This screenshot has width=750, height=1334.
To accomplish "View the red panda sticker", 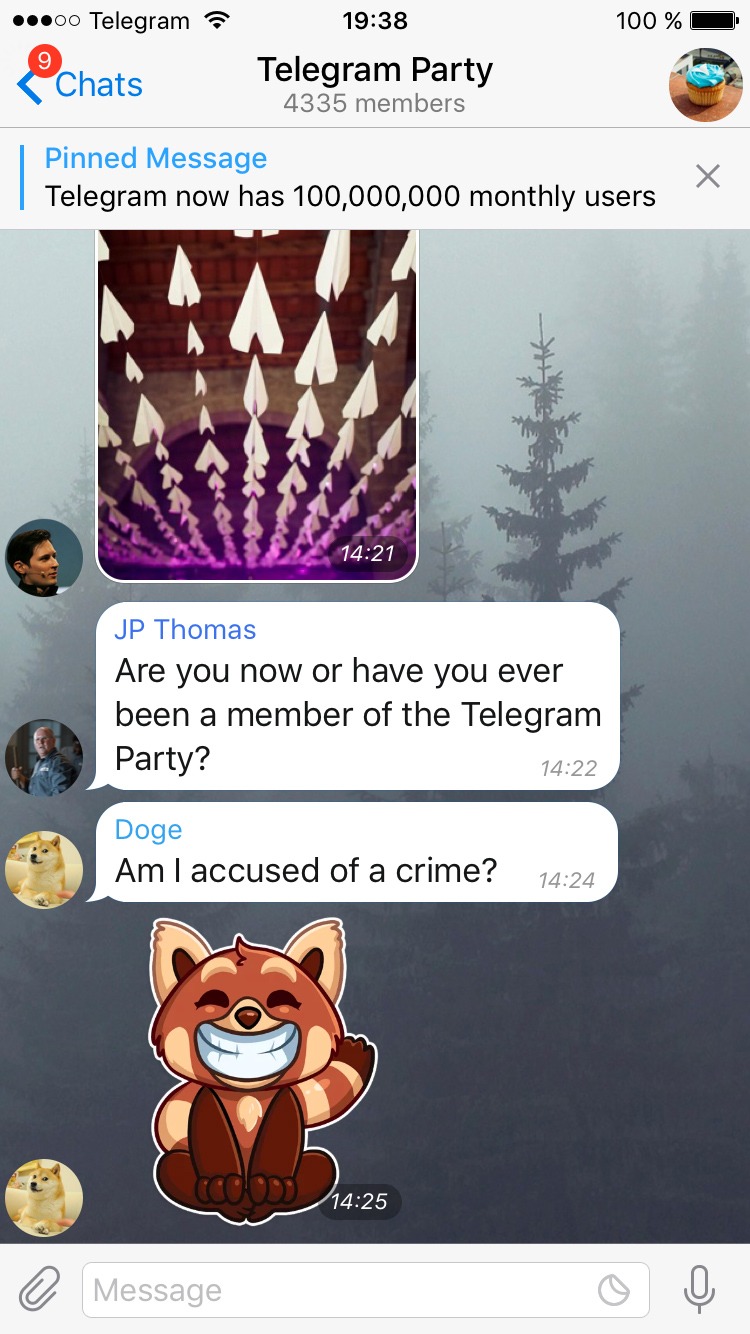I will coord(262,1070).
